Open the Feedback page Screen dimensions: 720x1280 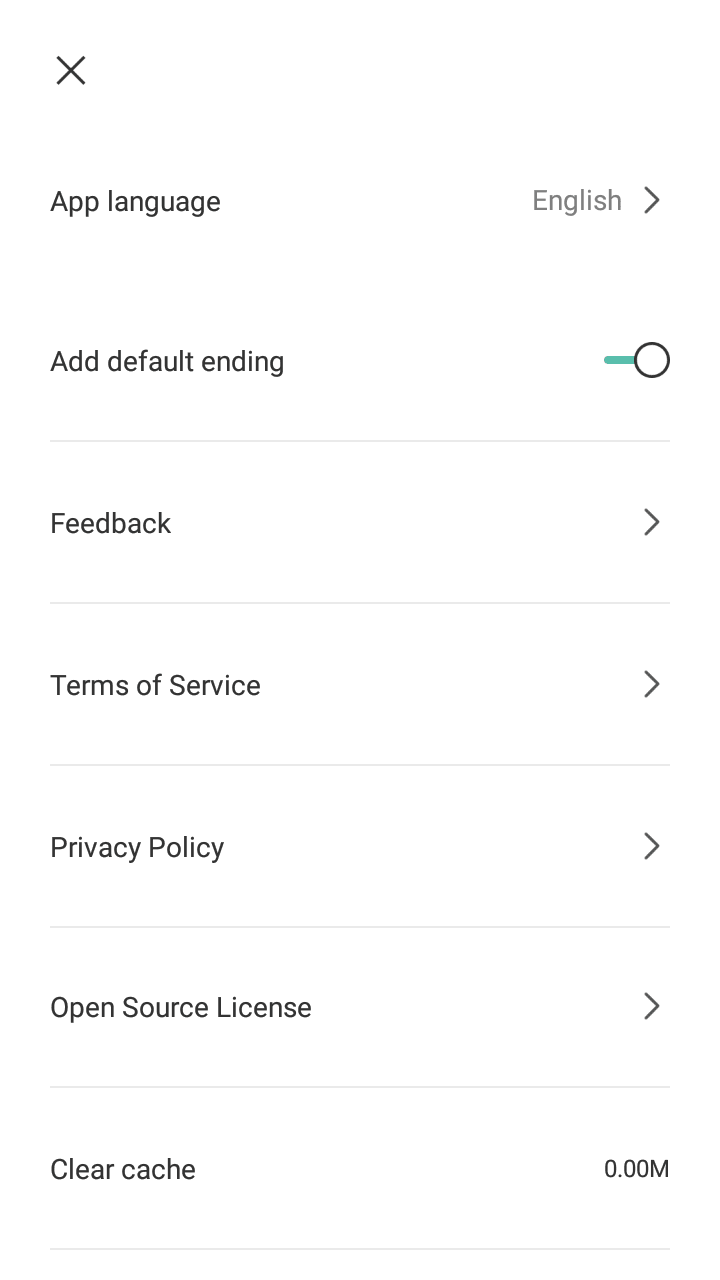(x=360, y=522)
